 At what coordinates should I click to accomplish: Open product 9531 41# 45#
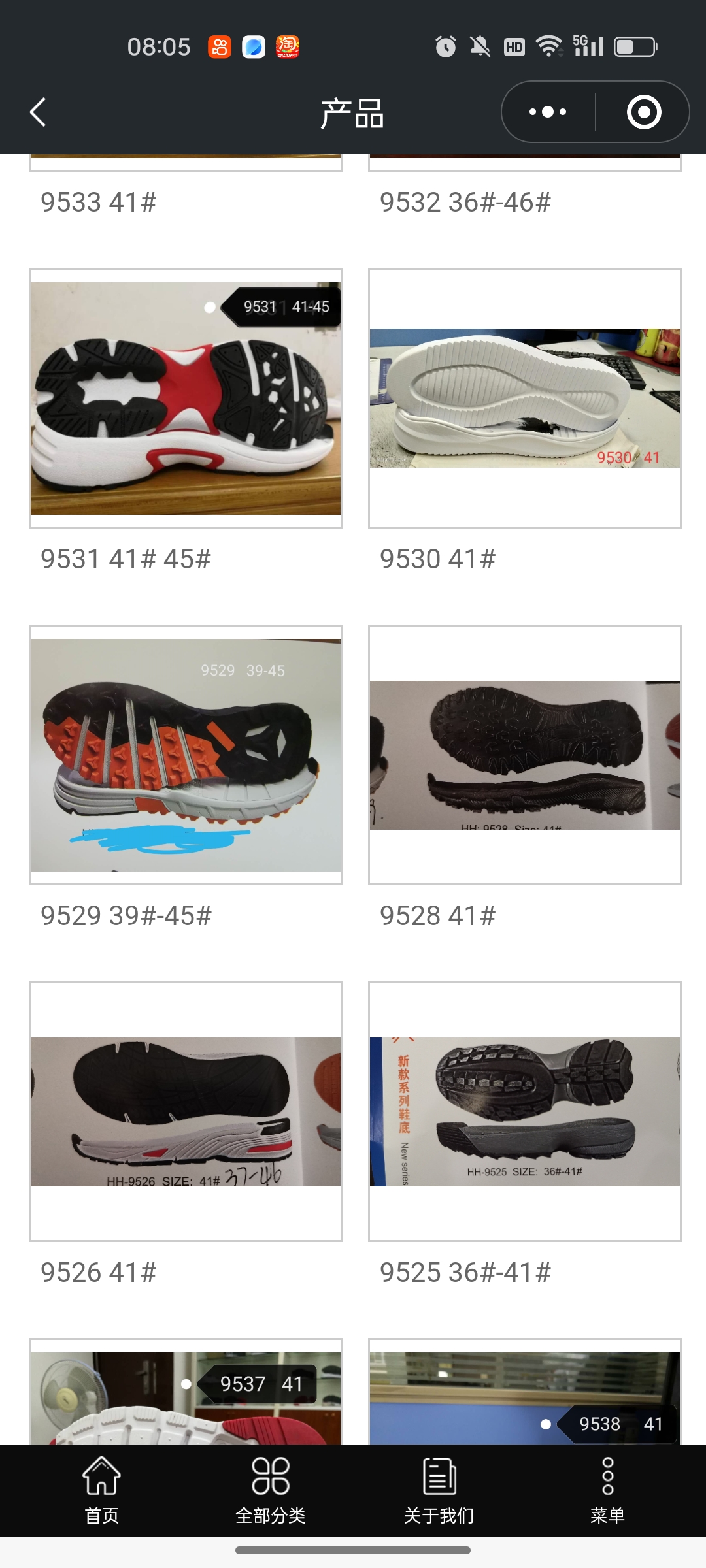(186, 398)
